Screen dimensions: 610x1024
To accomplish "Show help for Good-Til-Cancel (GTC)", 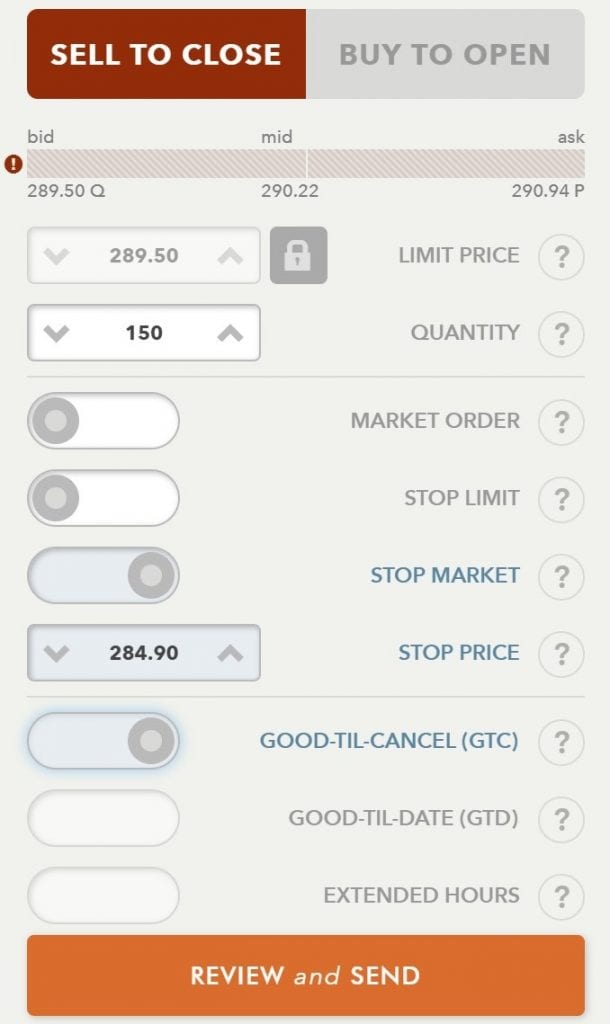I will point(561,741).
